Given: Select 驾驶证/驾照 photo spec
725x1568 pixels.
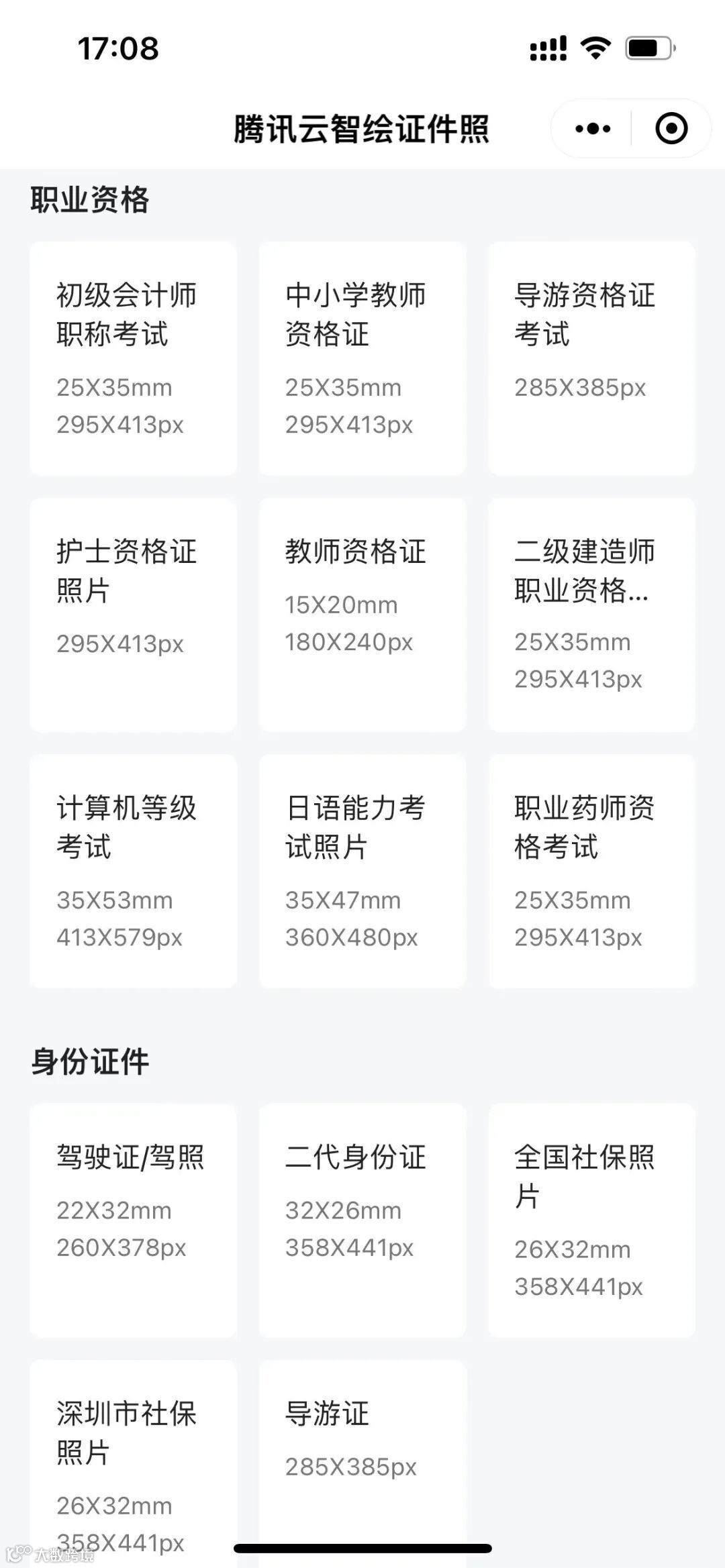Looking at the screenshot, I should pos(133,1220).
